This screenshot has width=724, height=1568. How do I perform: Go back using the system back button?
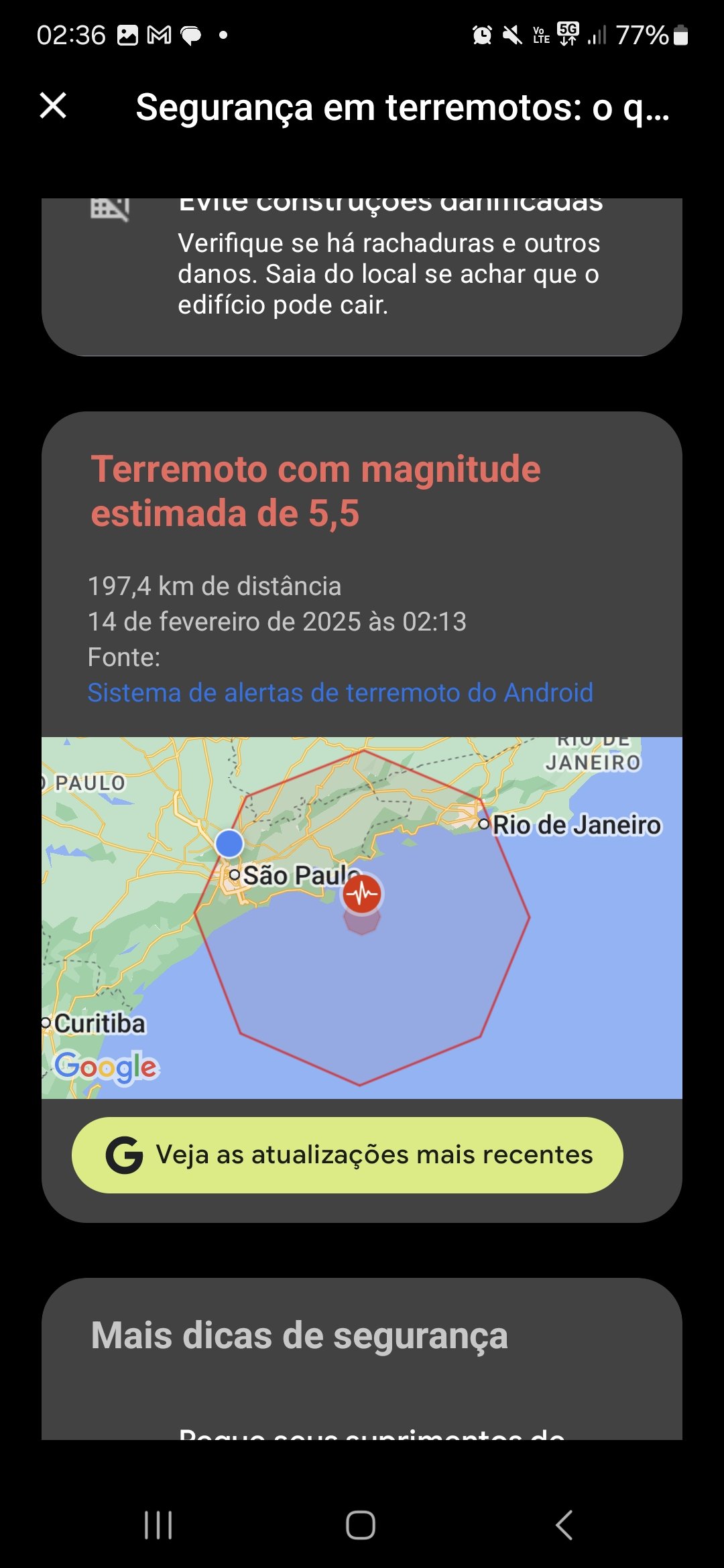coord(564,1525)
